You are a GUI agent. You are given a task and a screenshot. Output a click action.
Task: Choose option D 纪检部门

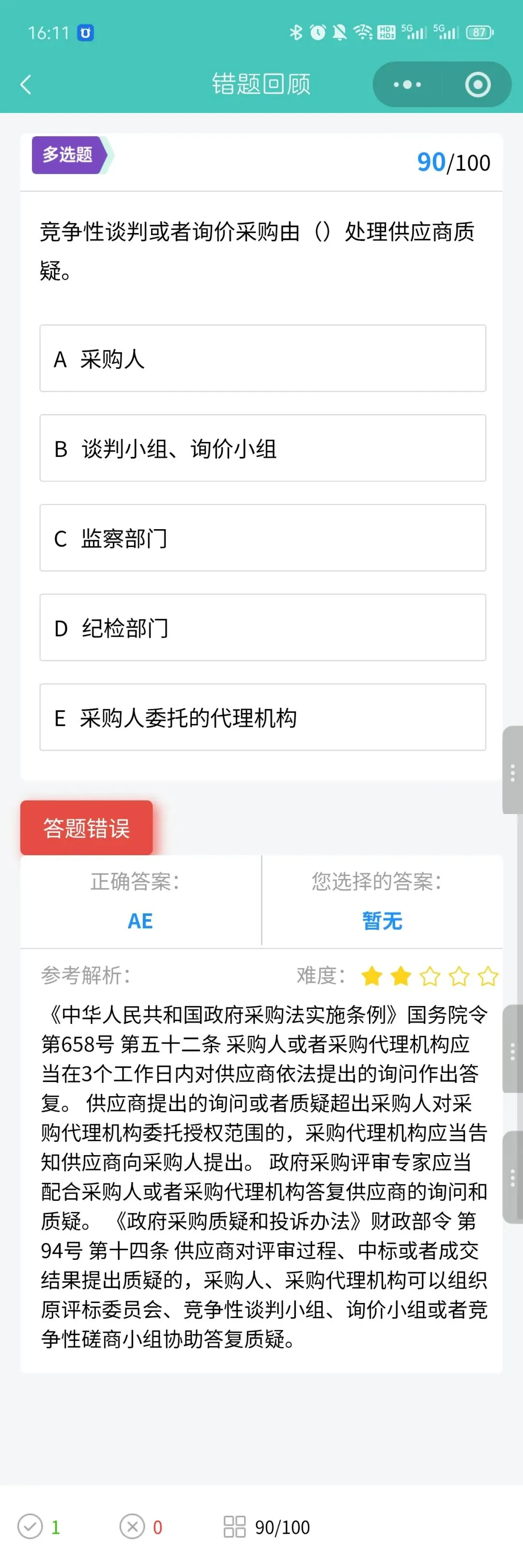point(263,627)
